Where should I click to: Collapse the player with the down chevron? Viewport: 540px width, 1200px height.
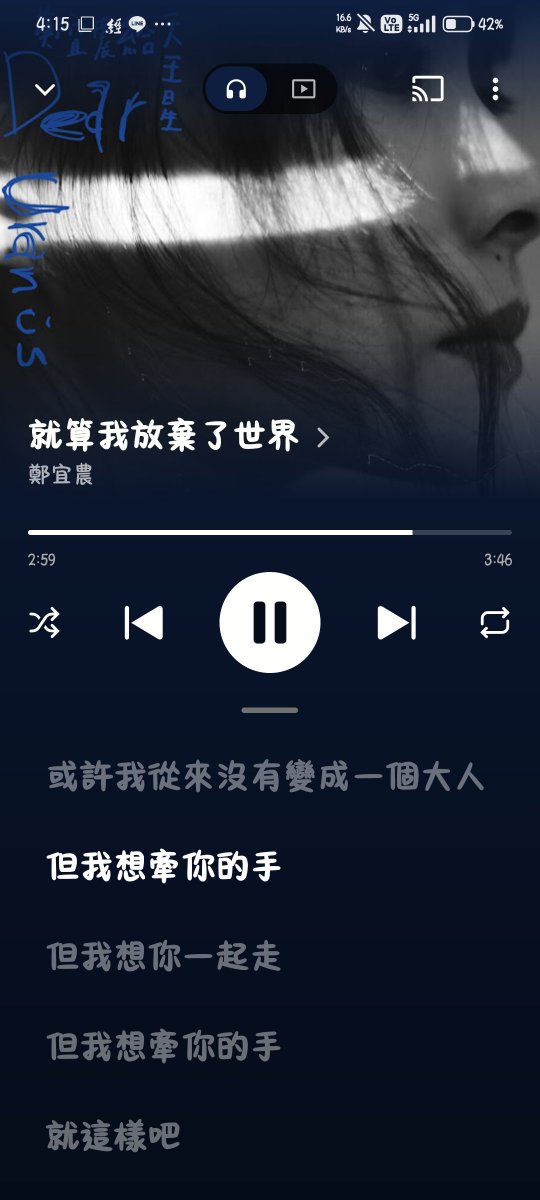tap(45, 89)
